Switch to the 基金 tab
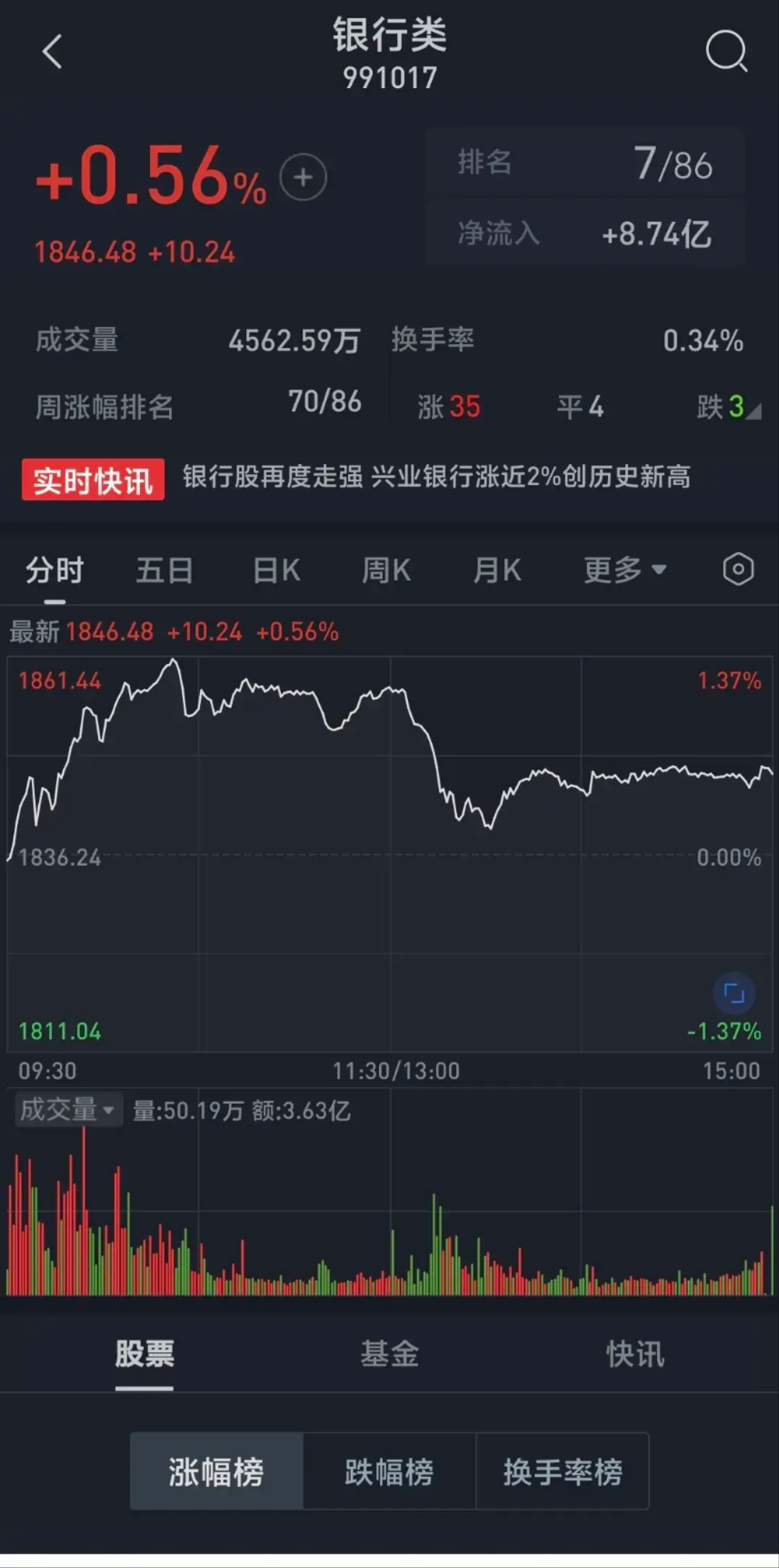Image resolution: width=779 pixels, height=1568 pixels. [x=390, y=1354]
